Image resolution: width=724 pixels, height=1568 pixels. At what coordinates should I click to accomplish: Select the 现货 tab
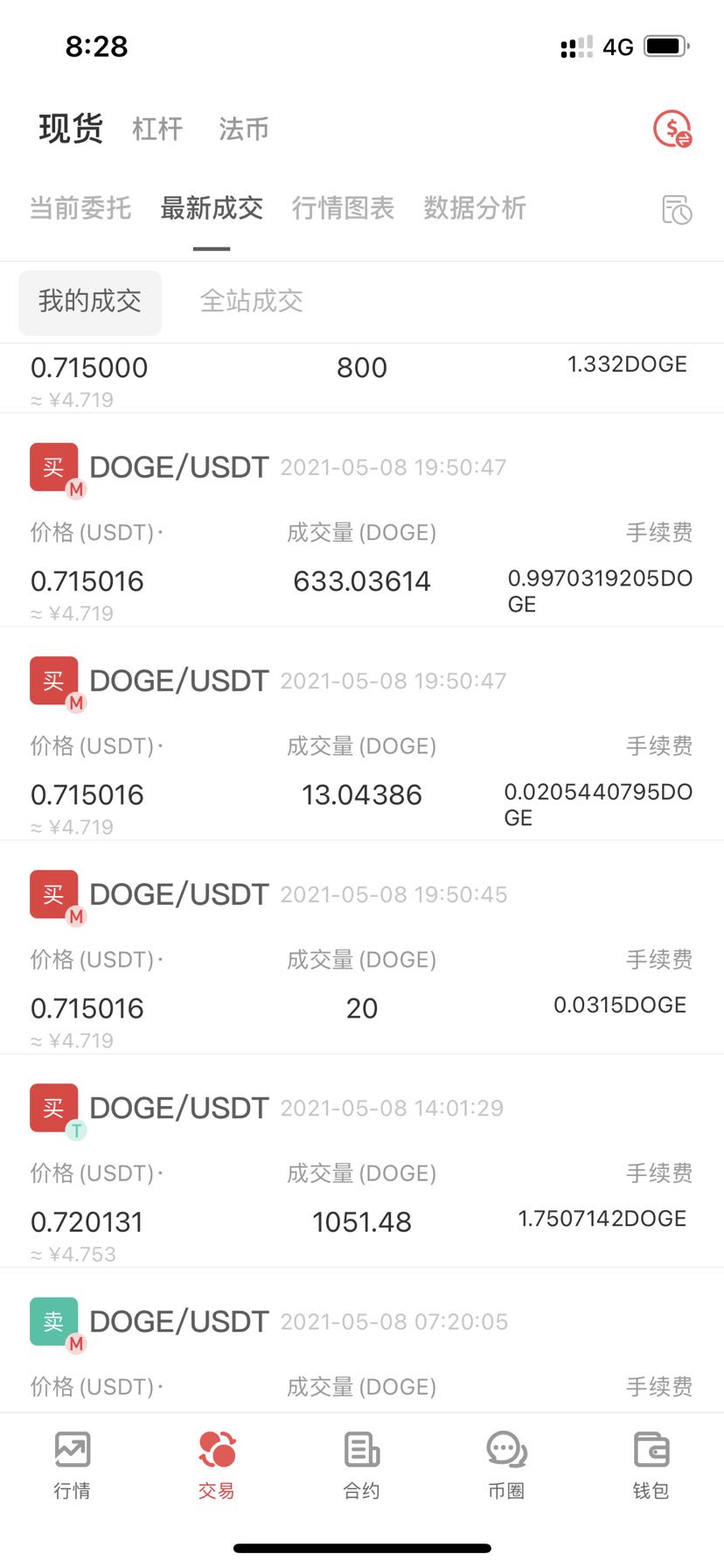[71, 129]
